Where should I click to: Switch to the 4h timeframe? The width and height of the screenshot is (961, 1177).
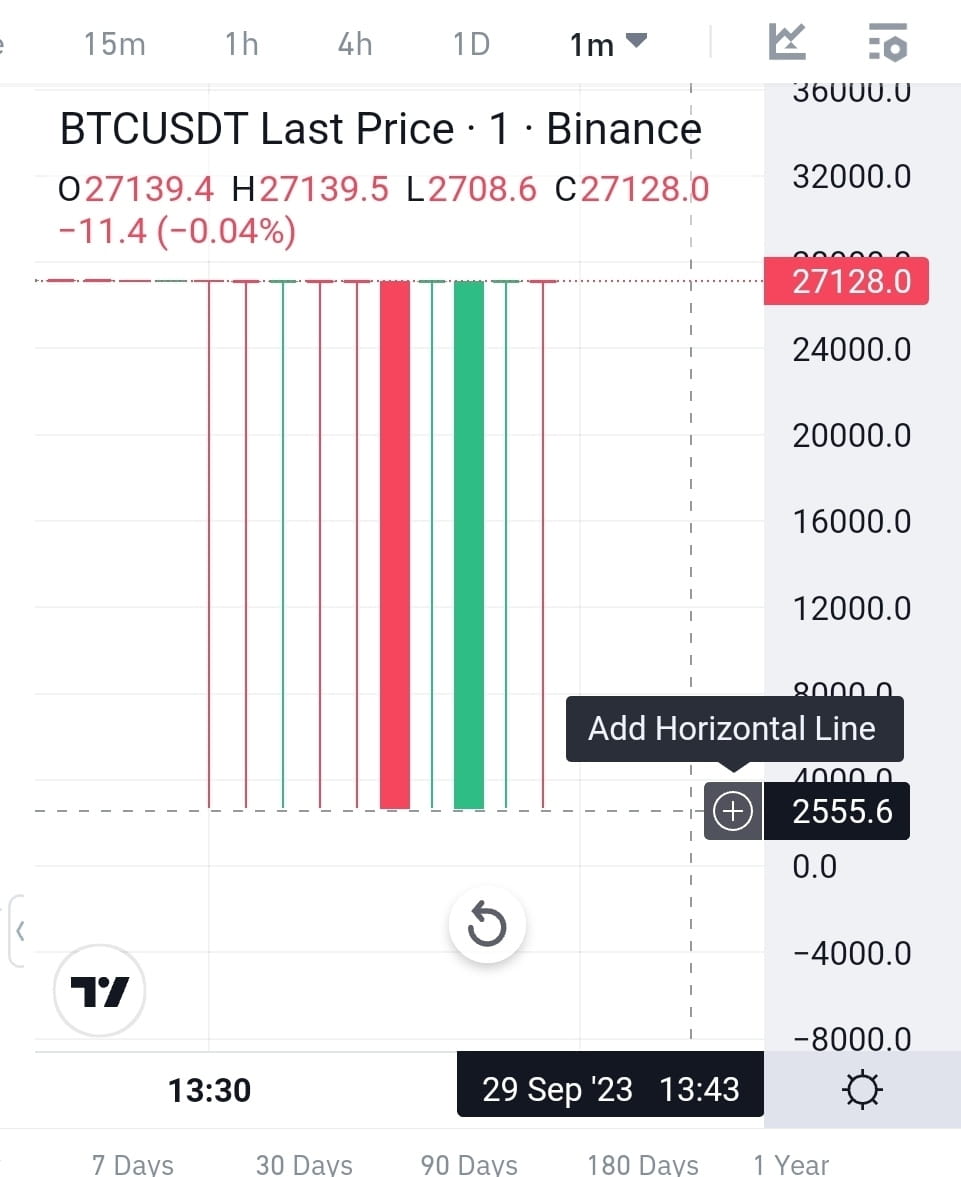pos(353,42)
